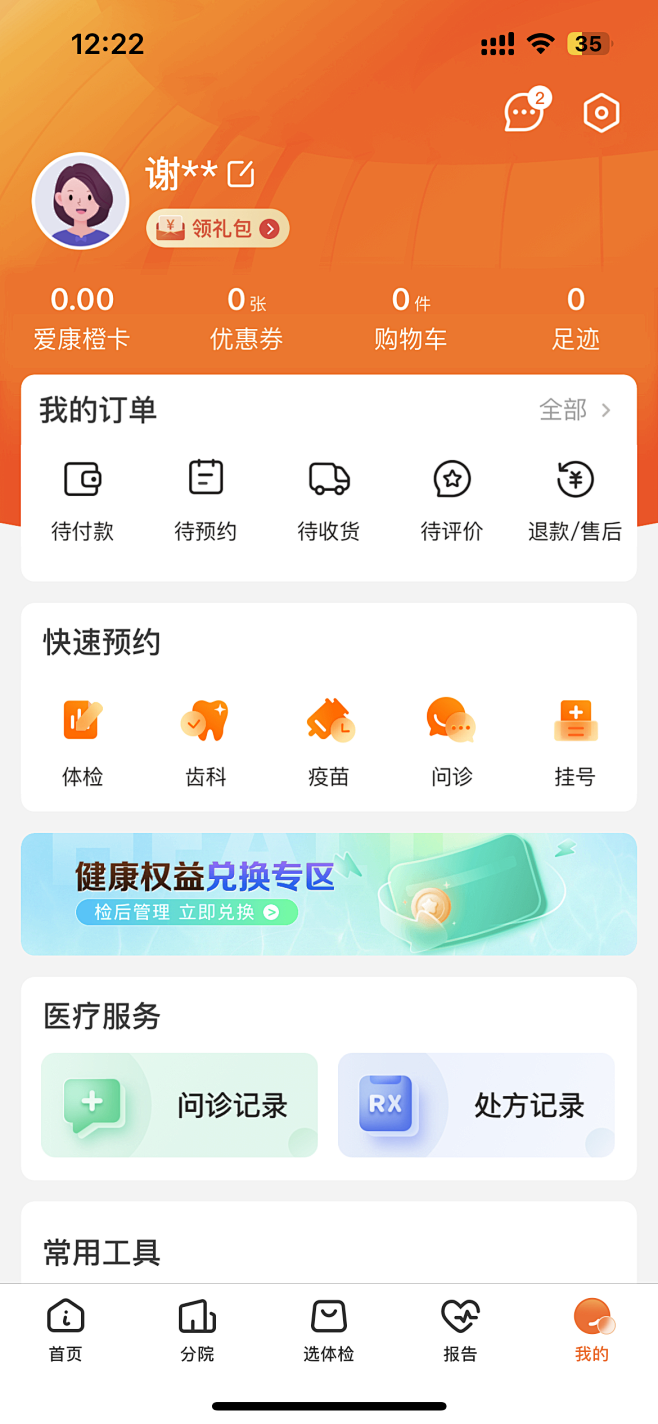Start a 问诊 consultation

pos(451,741)
